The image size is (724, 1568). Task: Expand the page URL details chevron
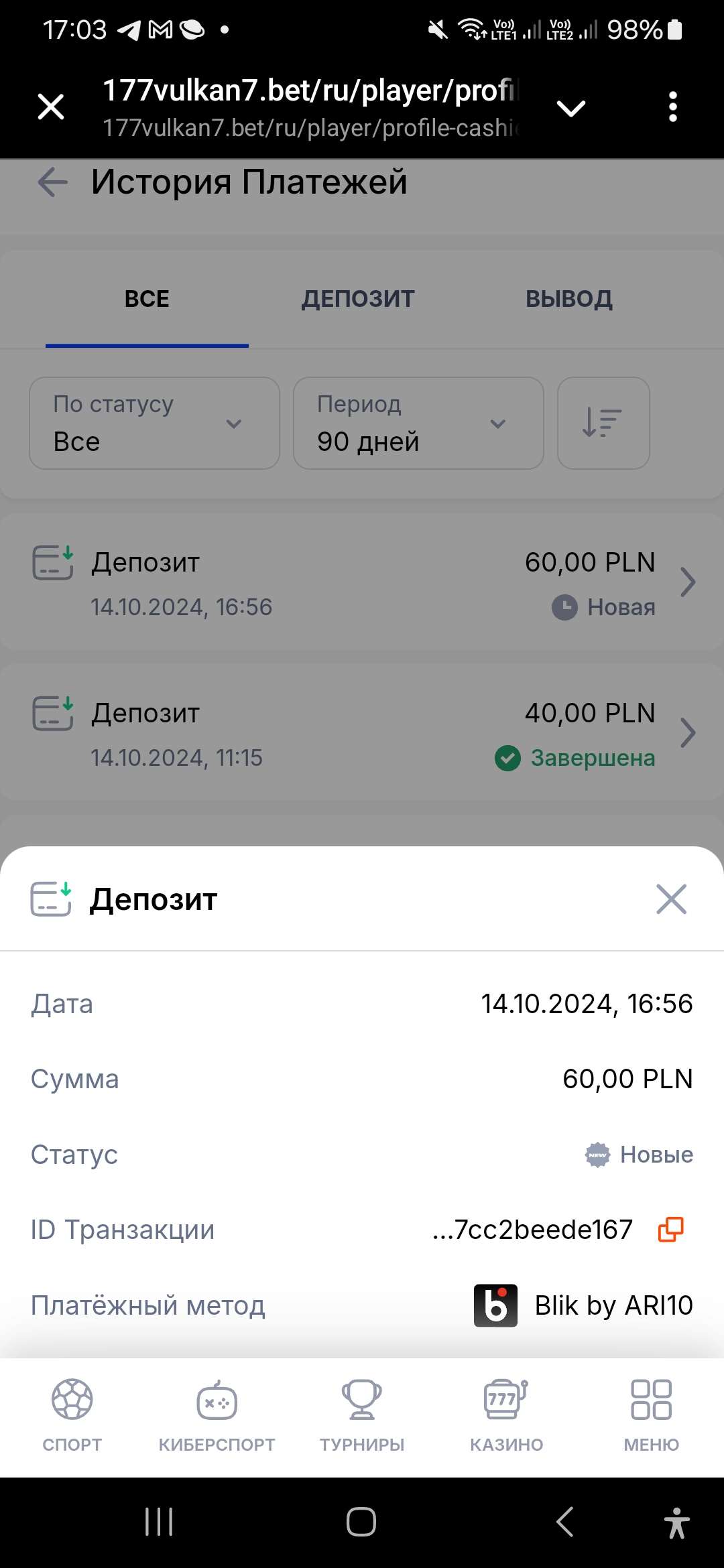coord(571,108)
